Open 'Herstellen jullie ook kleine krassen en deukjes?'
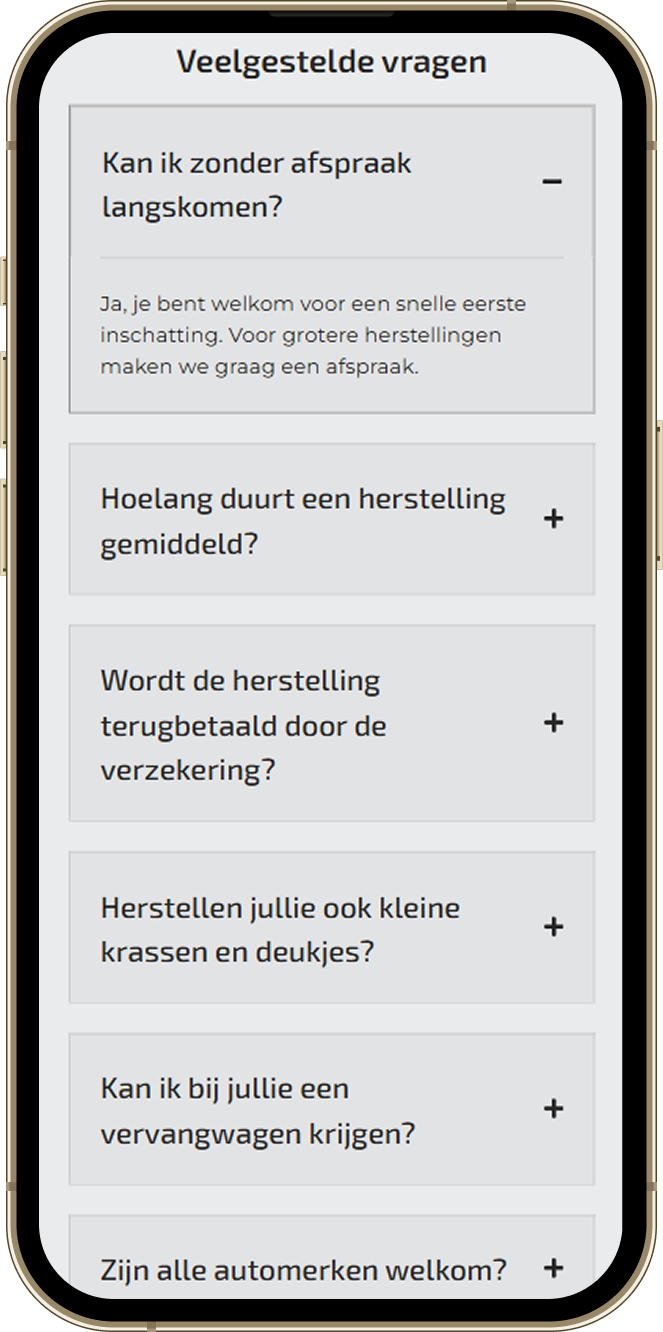The height and width of the screenshot is (1332, 663). coord(553,927)
